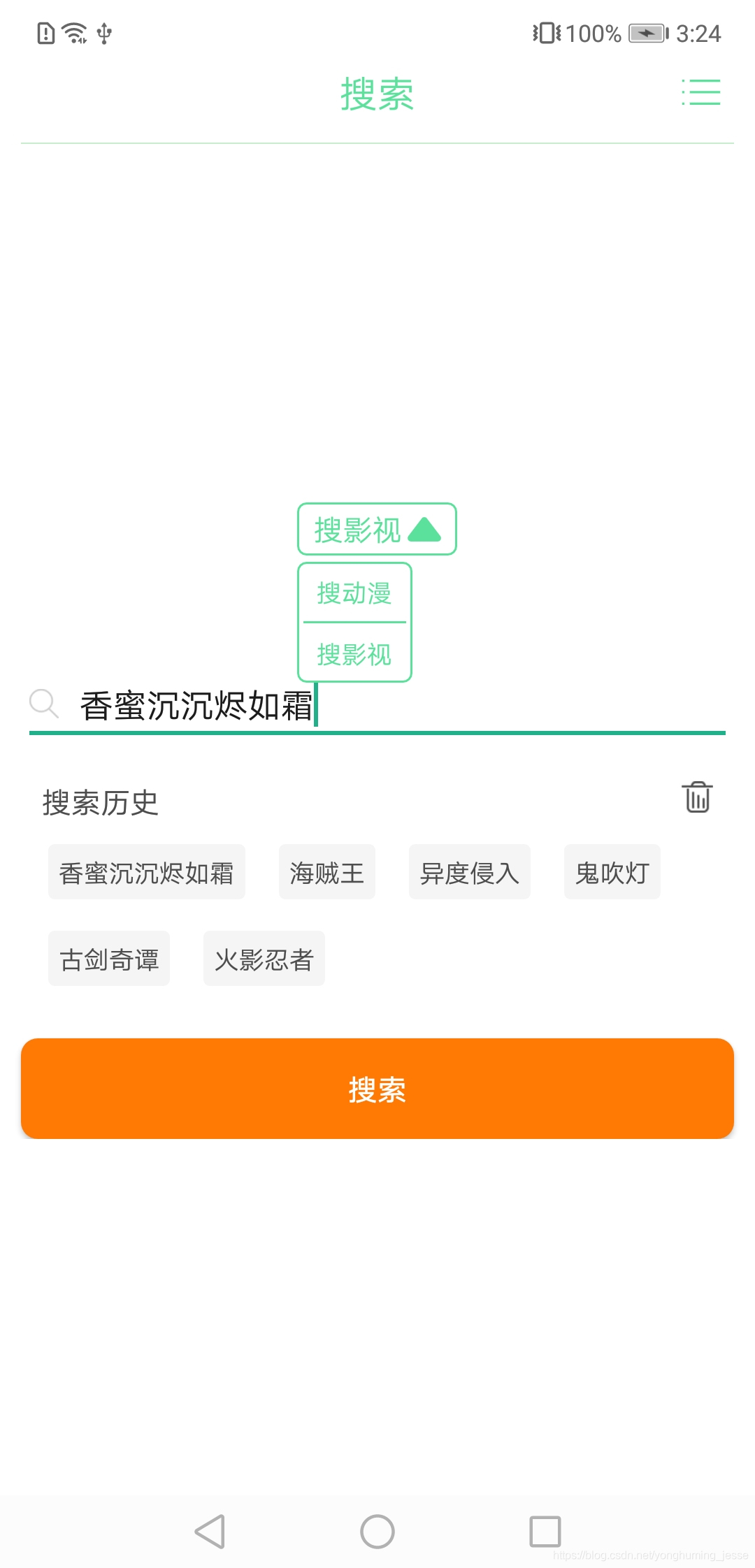Tap history chip 鬼吹灯
The width and height of the screenshot is (755, 1568).
611,872
